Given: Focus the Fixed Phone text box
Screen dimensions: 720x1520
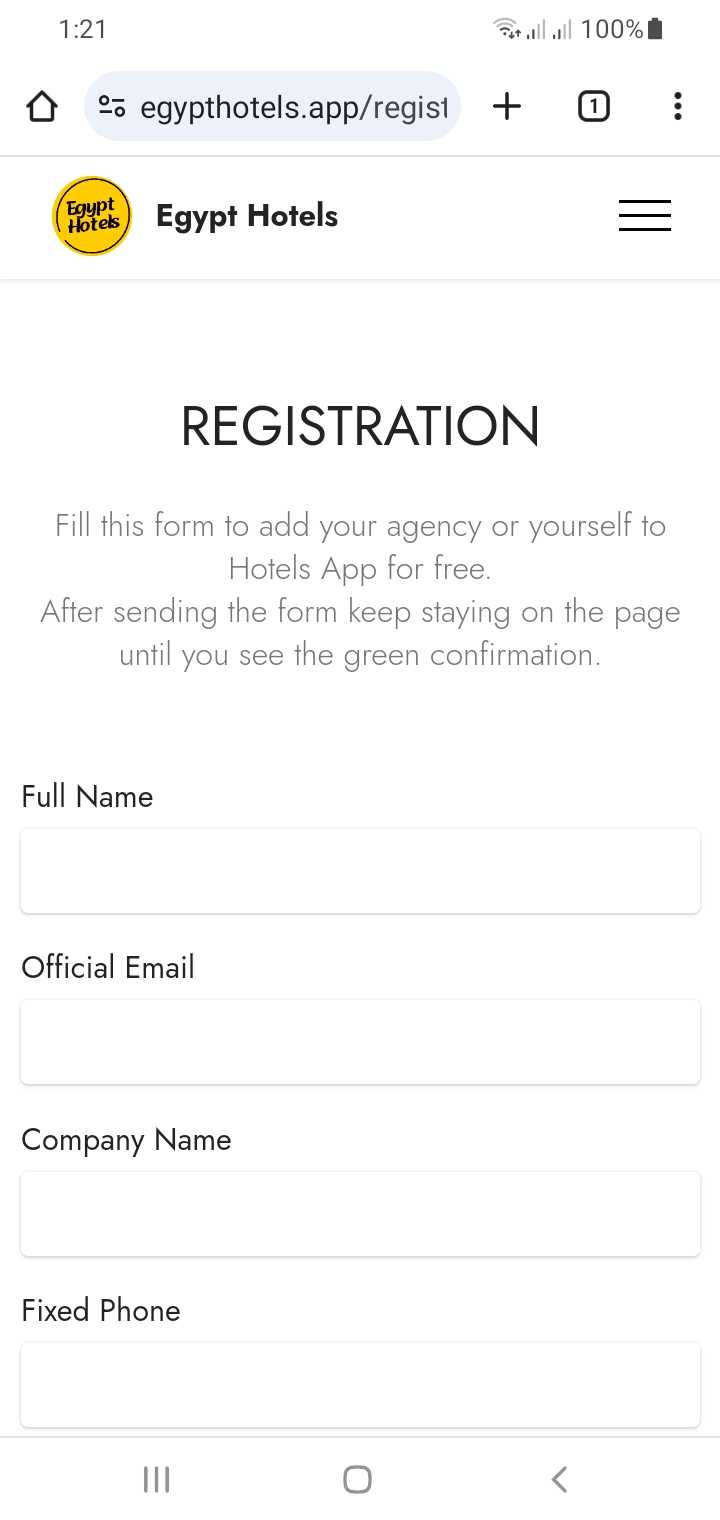Looking at the screenshot, I should 360,1384.
